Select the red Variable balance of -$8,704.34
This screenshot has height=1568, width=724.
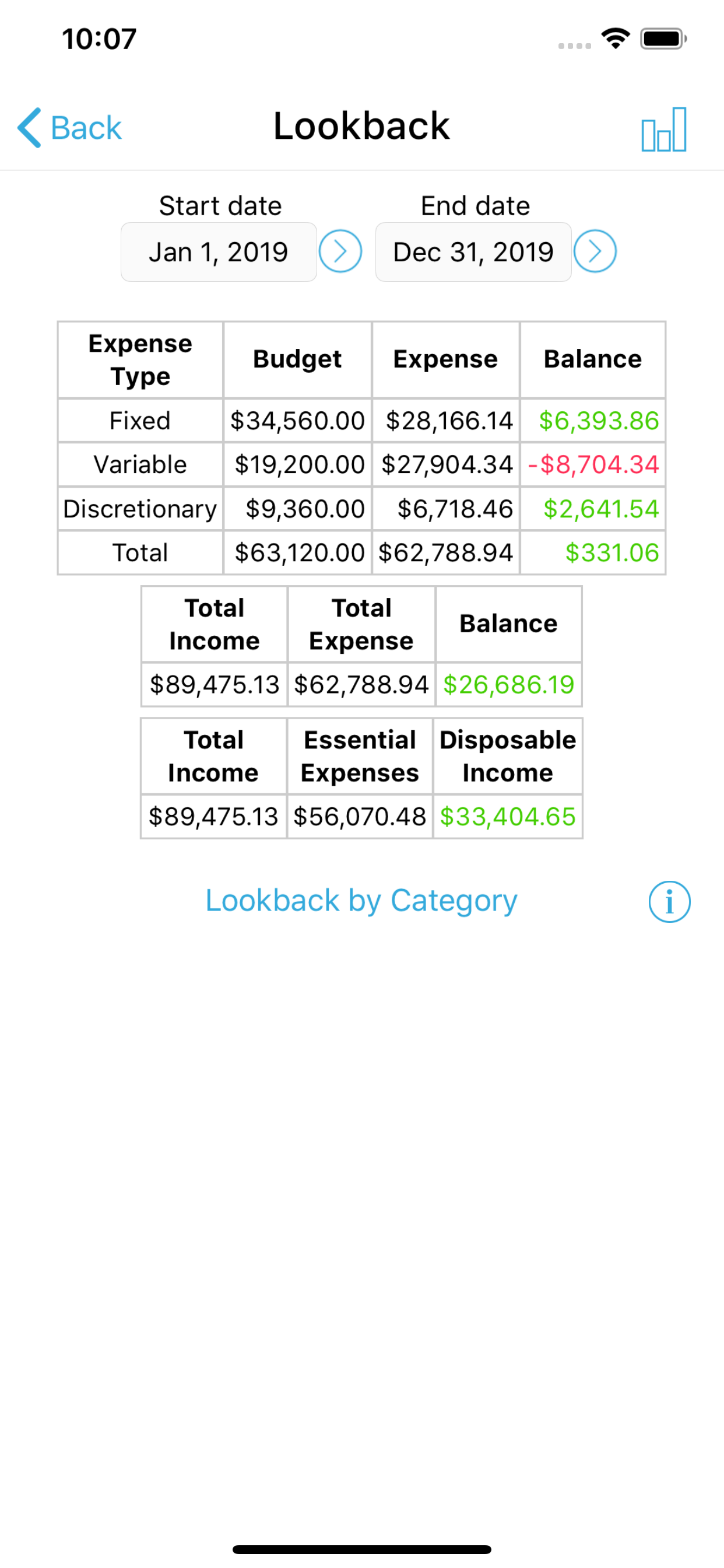(592, 464)
